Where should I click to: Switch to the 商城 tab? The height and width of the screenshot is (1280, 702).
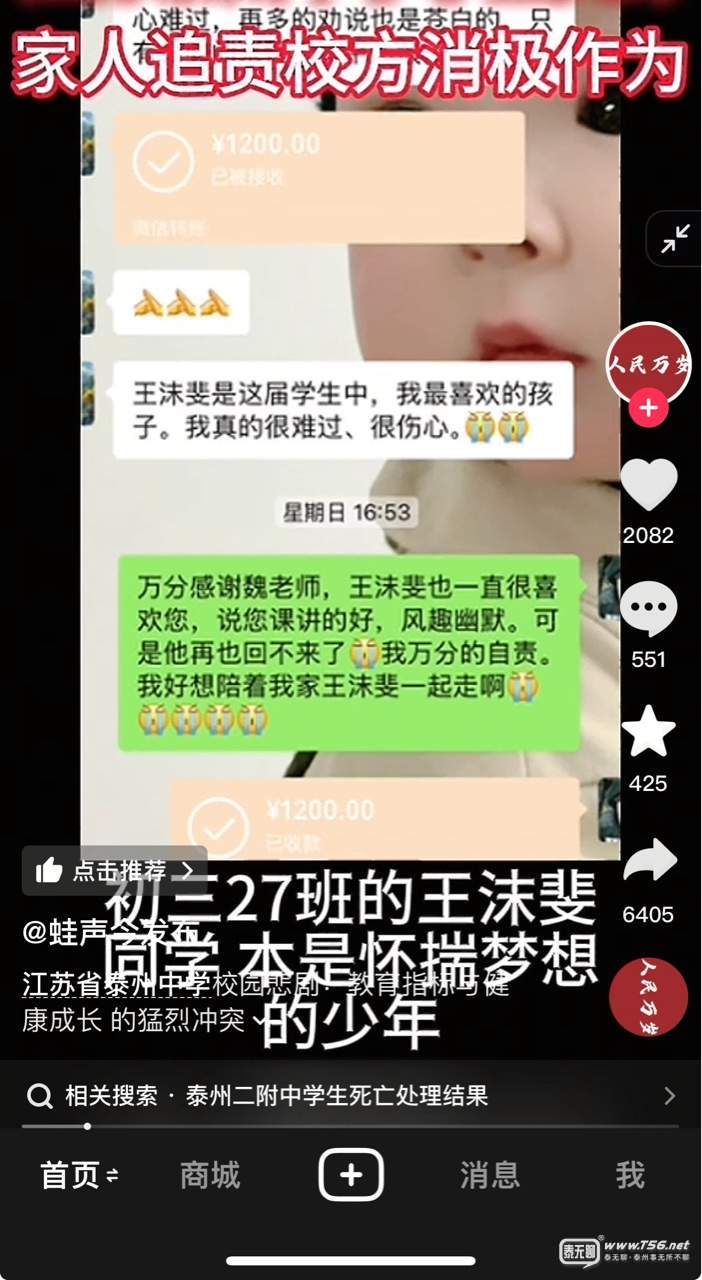(210, 1175)
